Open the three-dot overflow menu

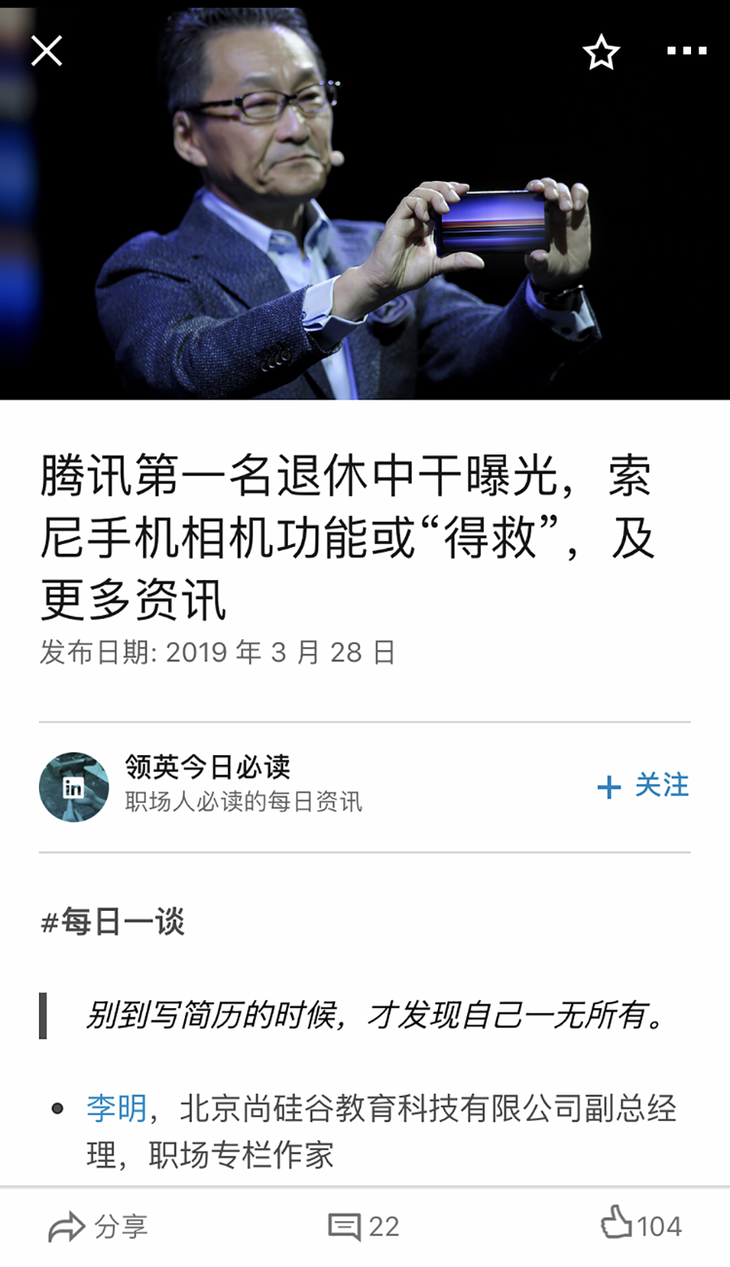[686, 51]
